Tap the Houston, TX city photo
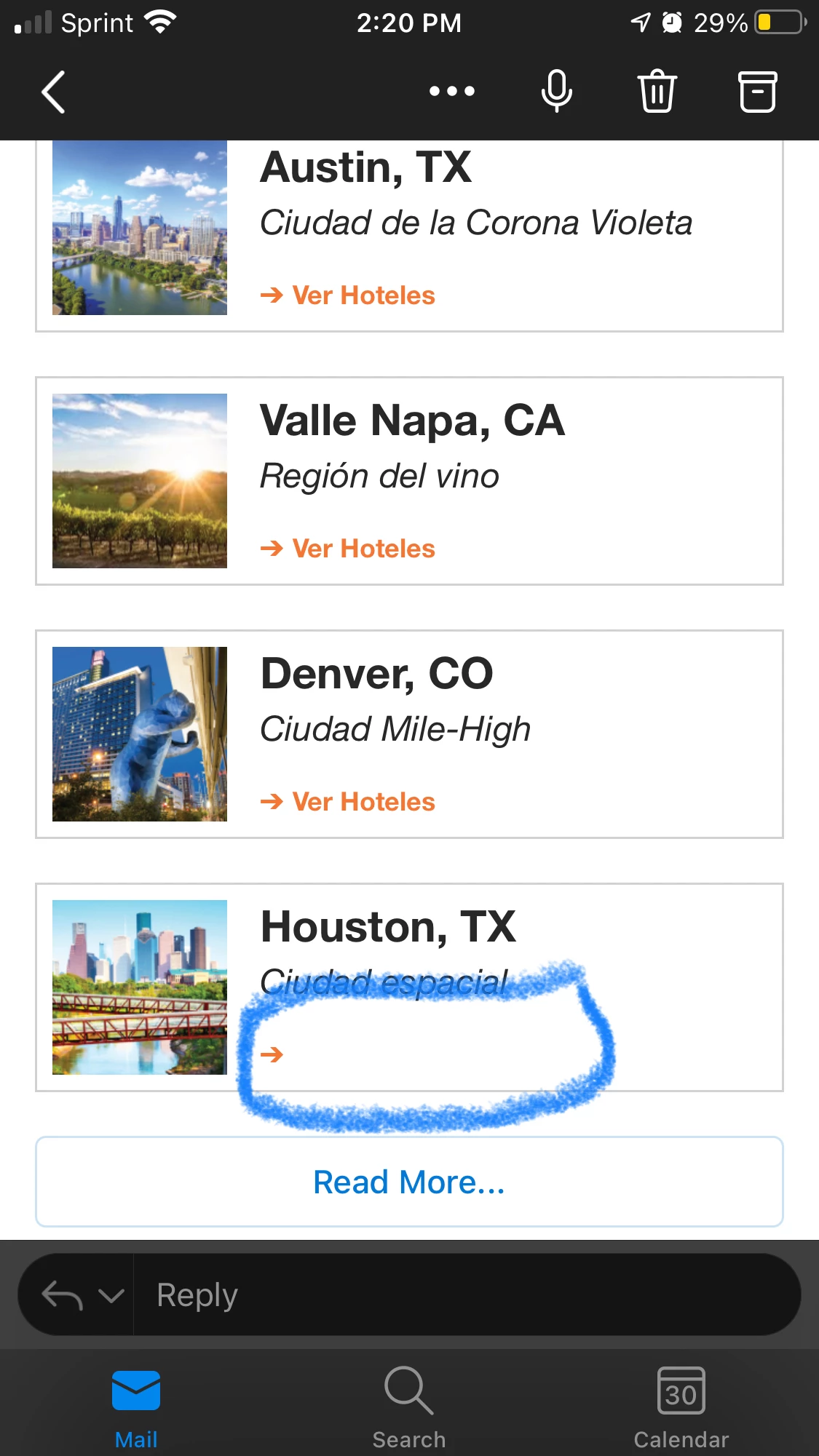Image resolution: width=819 pixels, height=1456 pixels. tap(140, 987)
